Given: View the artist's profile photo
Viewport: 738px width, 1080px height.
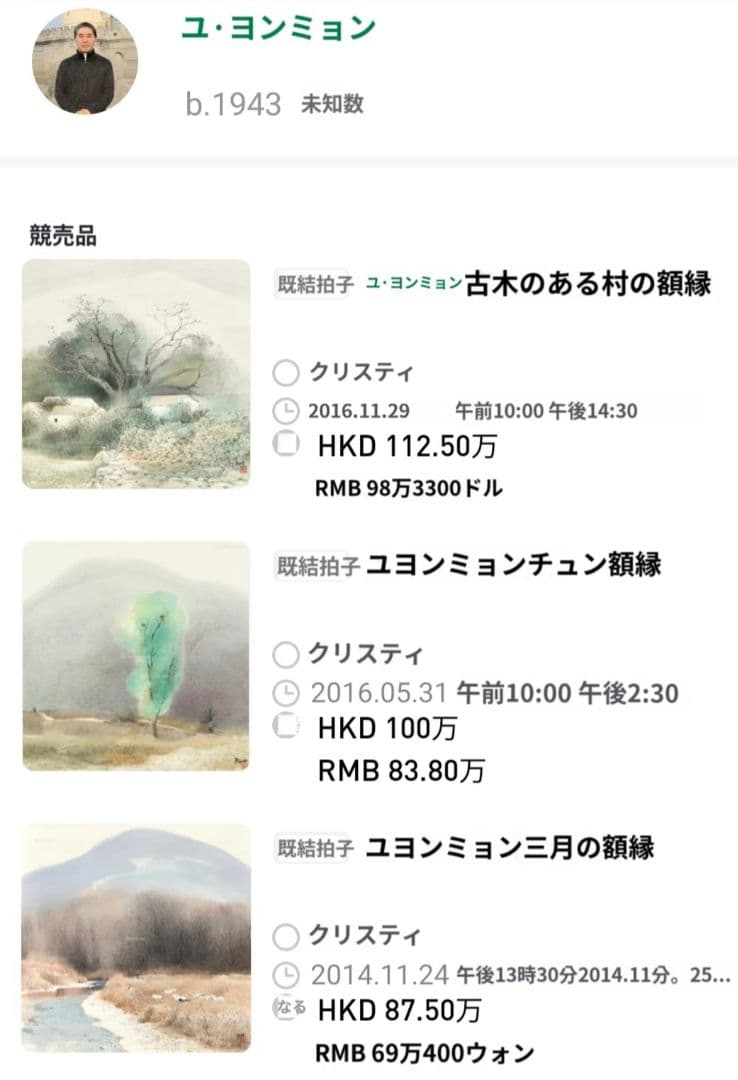Looking at the screenshot, I should 85,64.
